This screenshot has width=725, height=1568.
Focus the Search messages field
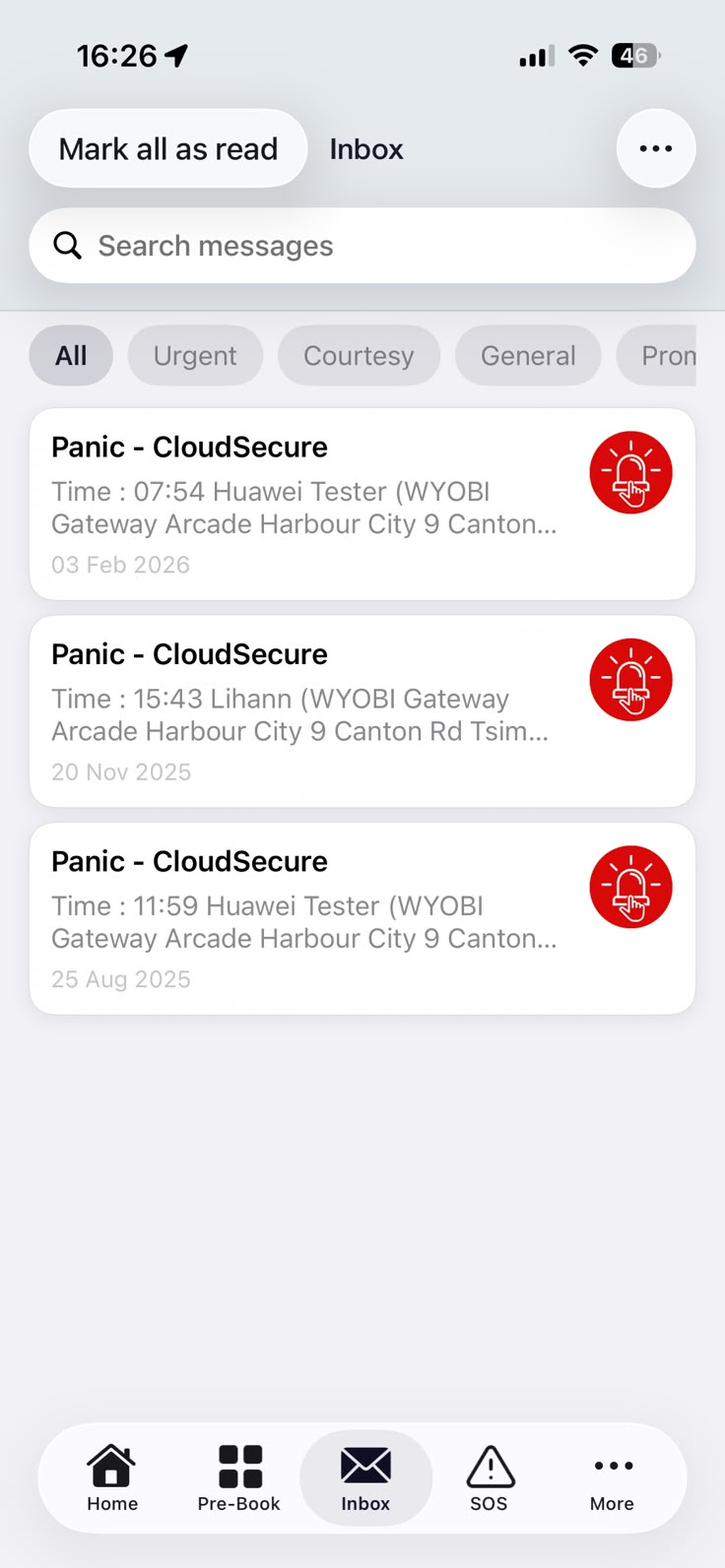(x=362, y=246)
